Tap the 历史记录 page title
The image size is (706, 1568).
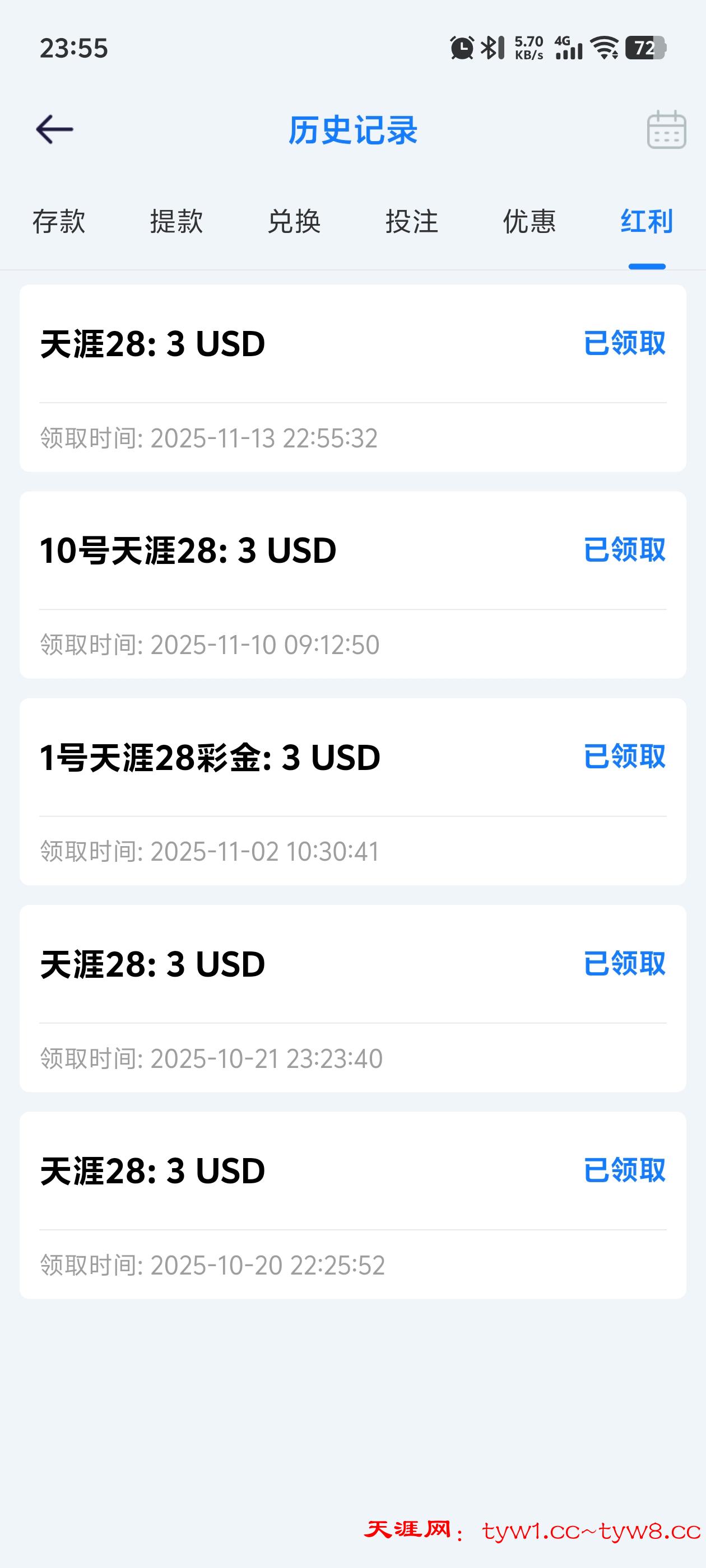(x=352, y=132)
